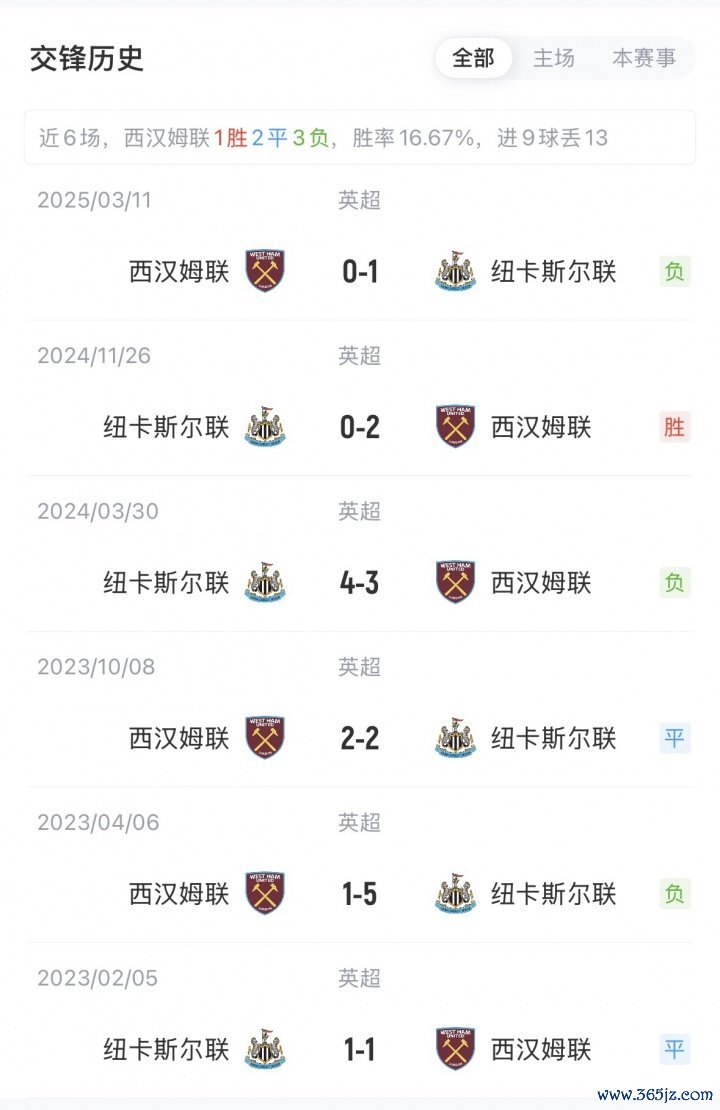Open the 2023/10/08 2-2 draw
The height and width of the screenshot is (1110, 720).
point(360,738)
